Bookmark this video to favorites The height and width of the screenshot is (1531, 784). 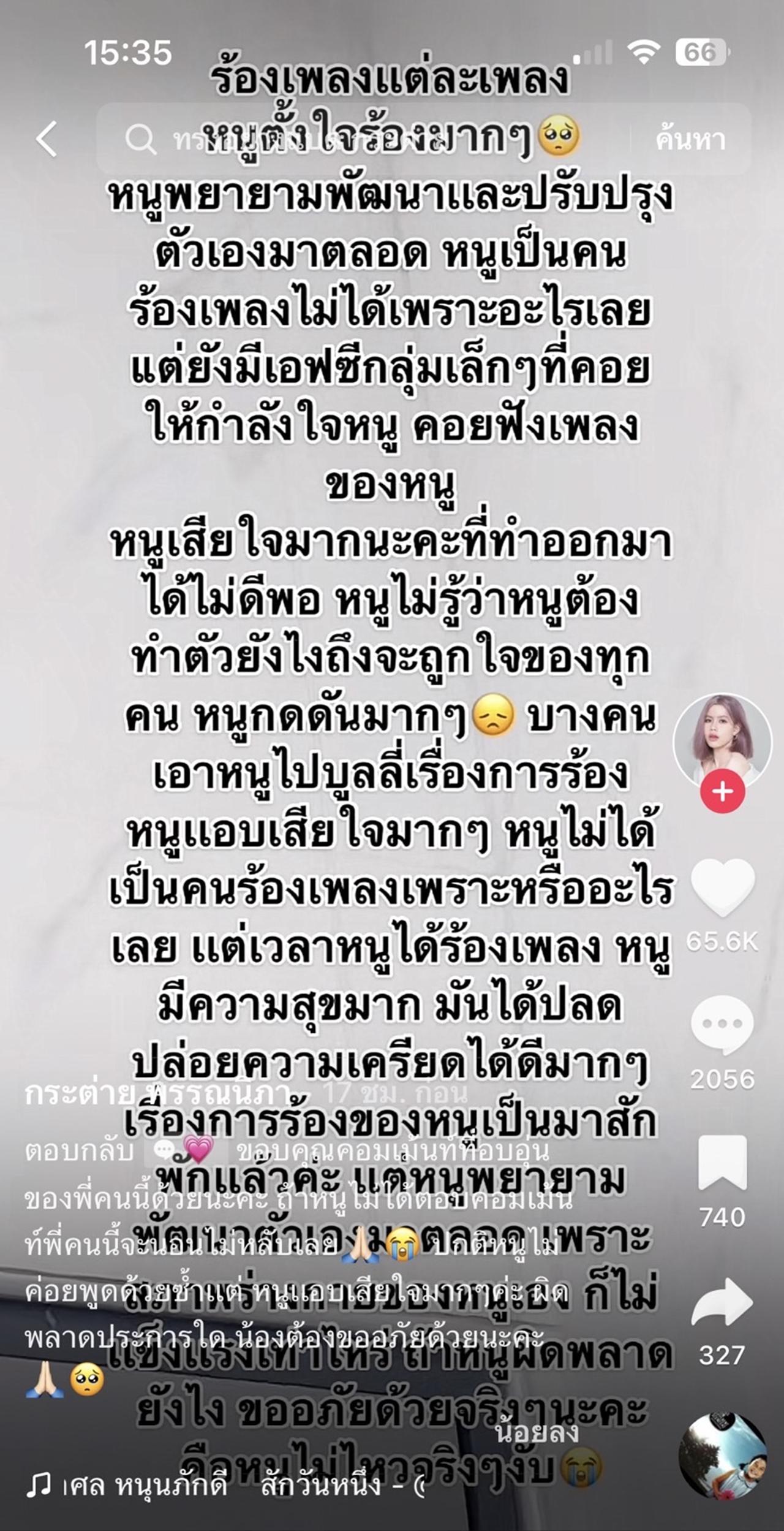pyautogui.click(x=723, y=1163)
